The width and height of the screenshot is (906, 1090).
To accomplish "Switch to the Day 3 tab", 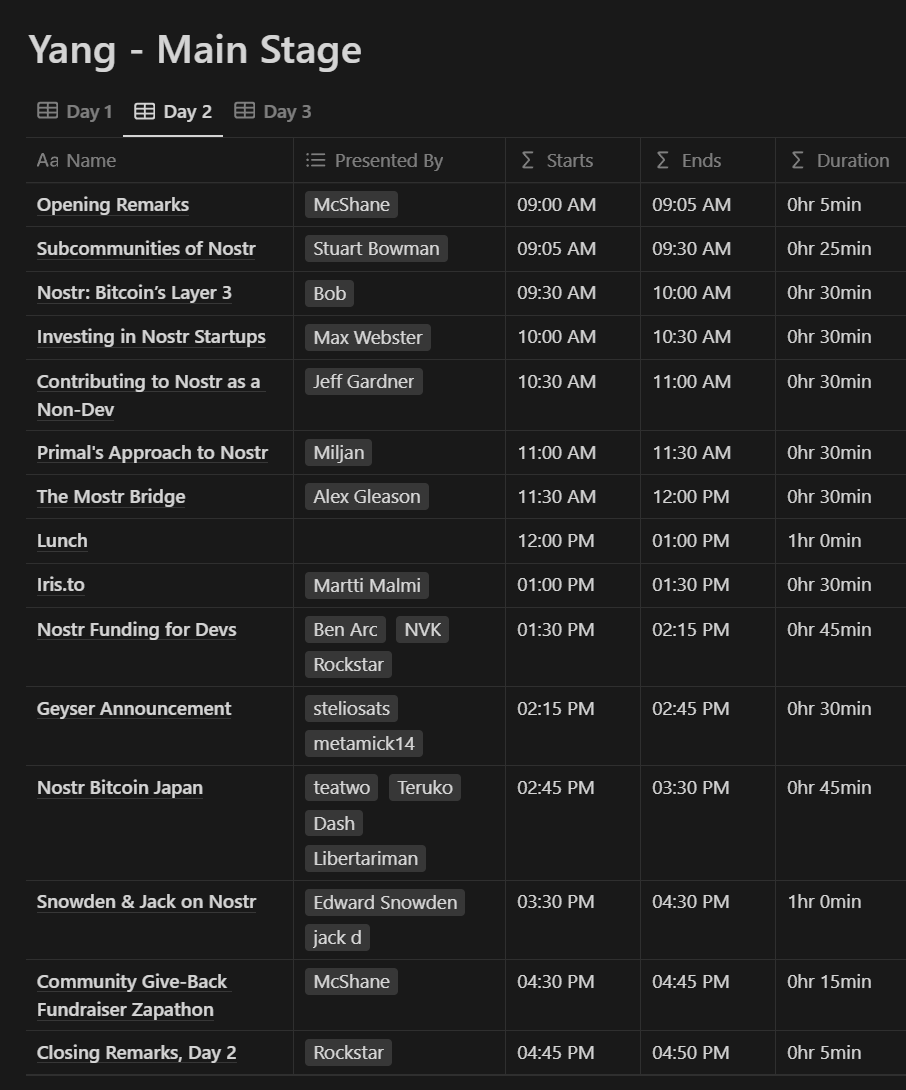I will tap(273, 112).
